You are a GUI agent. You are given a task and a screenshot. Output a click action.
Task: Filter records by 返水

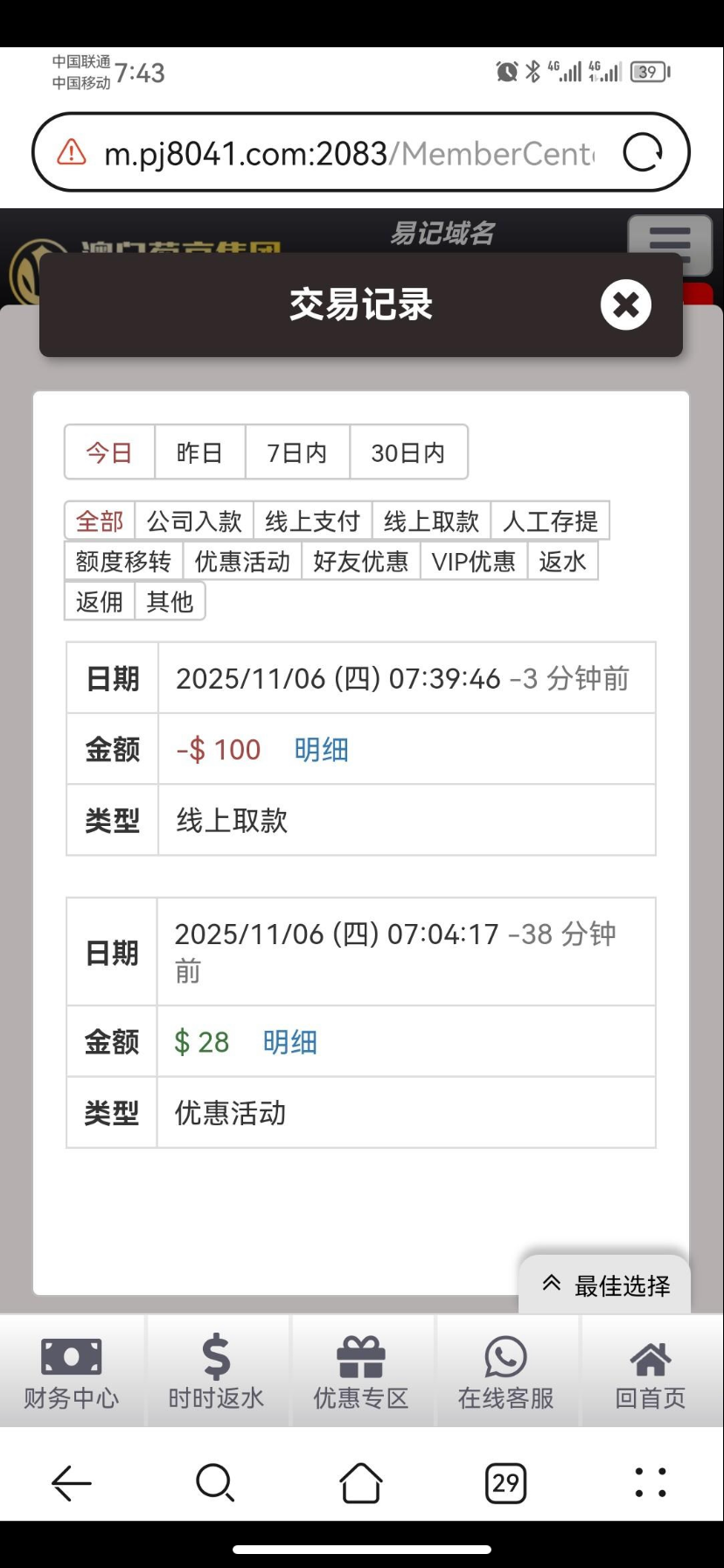(562, 562)
